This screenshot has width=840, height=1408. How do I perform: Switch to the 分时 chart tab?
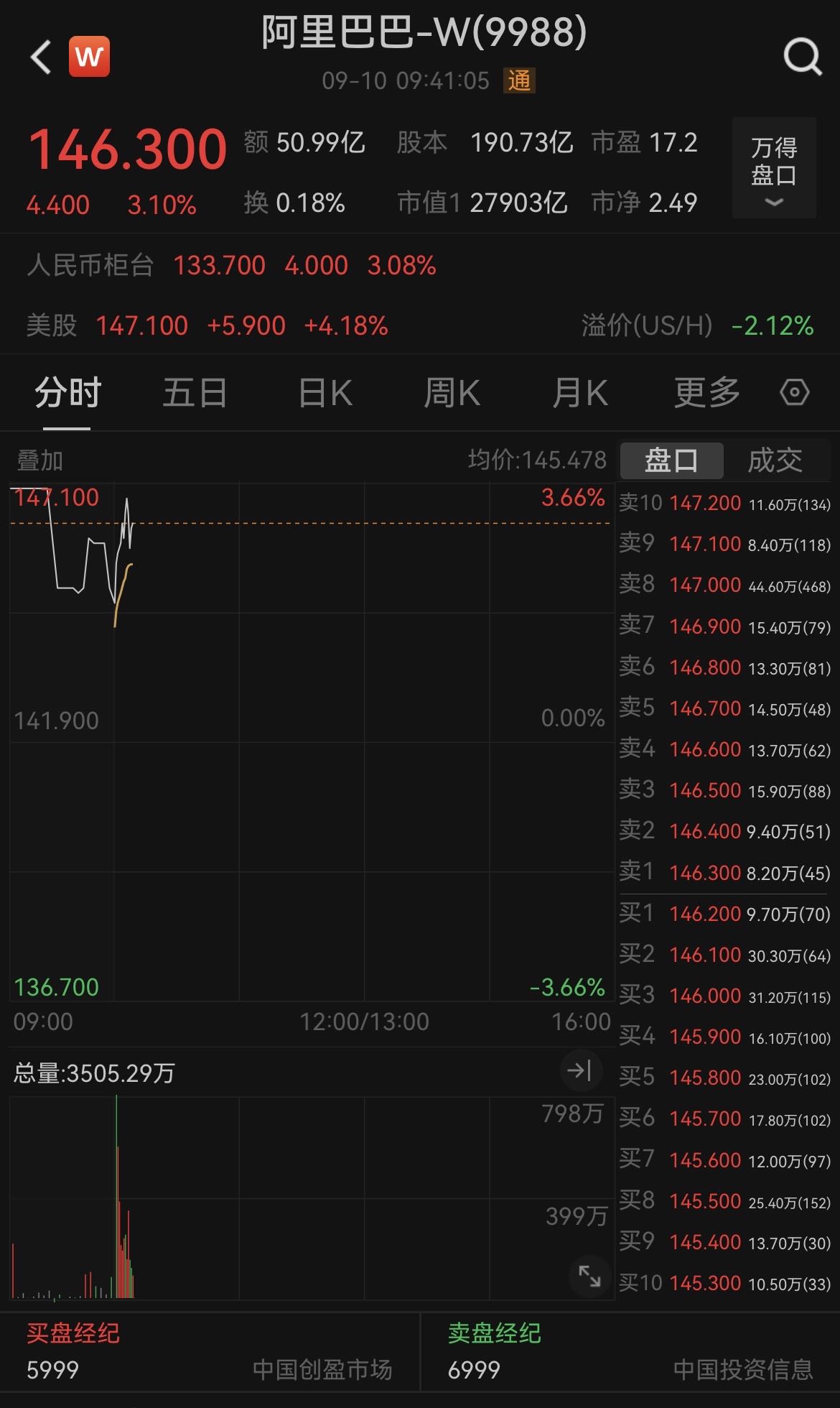pos(67,393)
